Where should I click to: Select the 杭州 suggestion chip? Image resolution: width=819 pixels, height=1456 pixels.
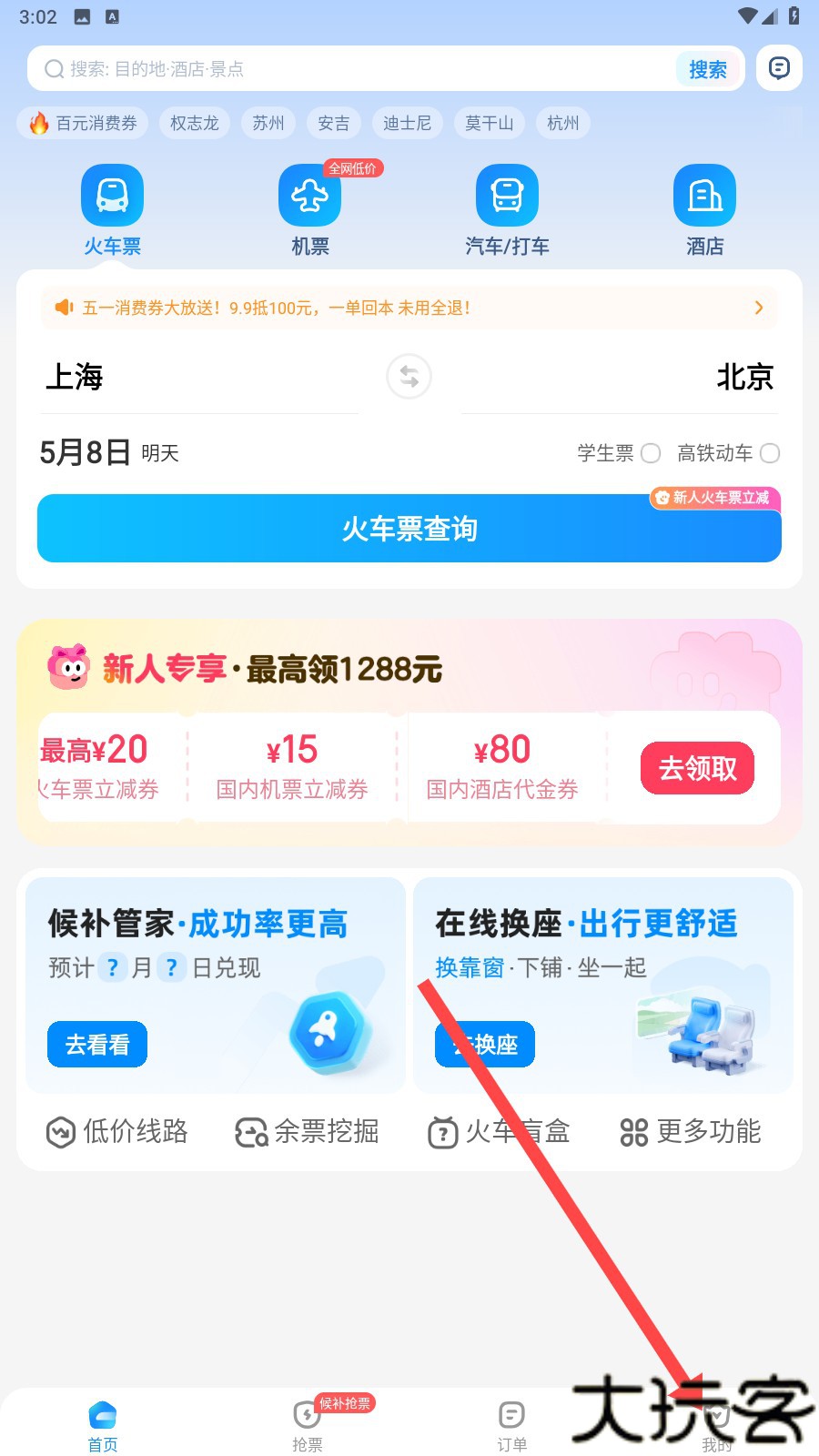click(x=562, y=123)
